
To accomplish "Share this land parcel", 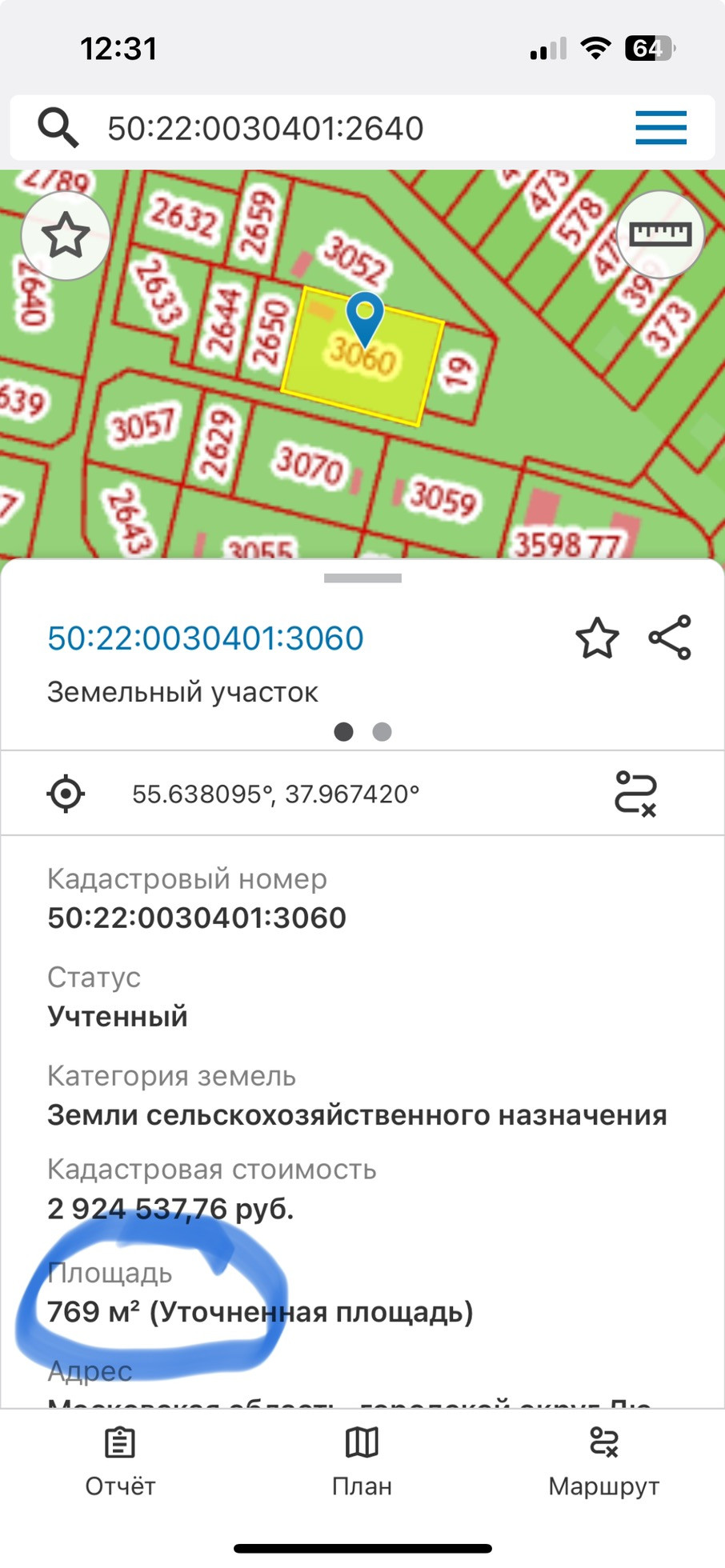I will tap(670, 638).
